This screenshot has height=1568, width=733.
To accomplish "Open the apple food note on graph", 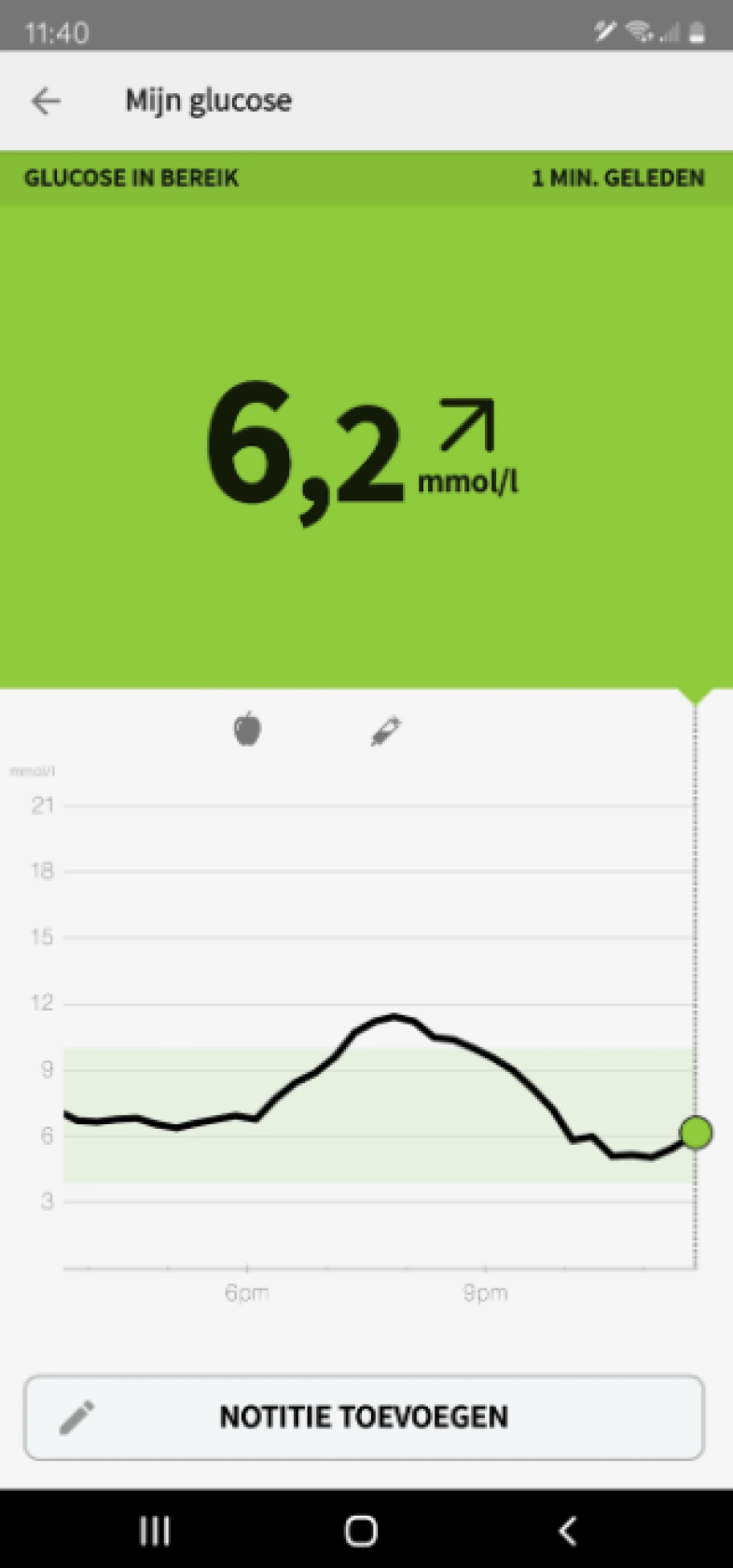I will coord(247,728).
